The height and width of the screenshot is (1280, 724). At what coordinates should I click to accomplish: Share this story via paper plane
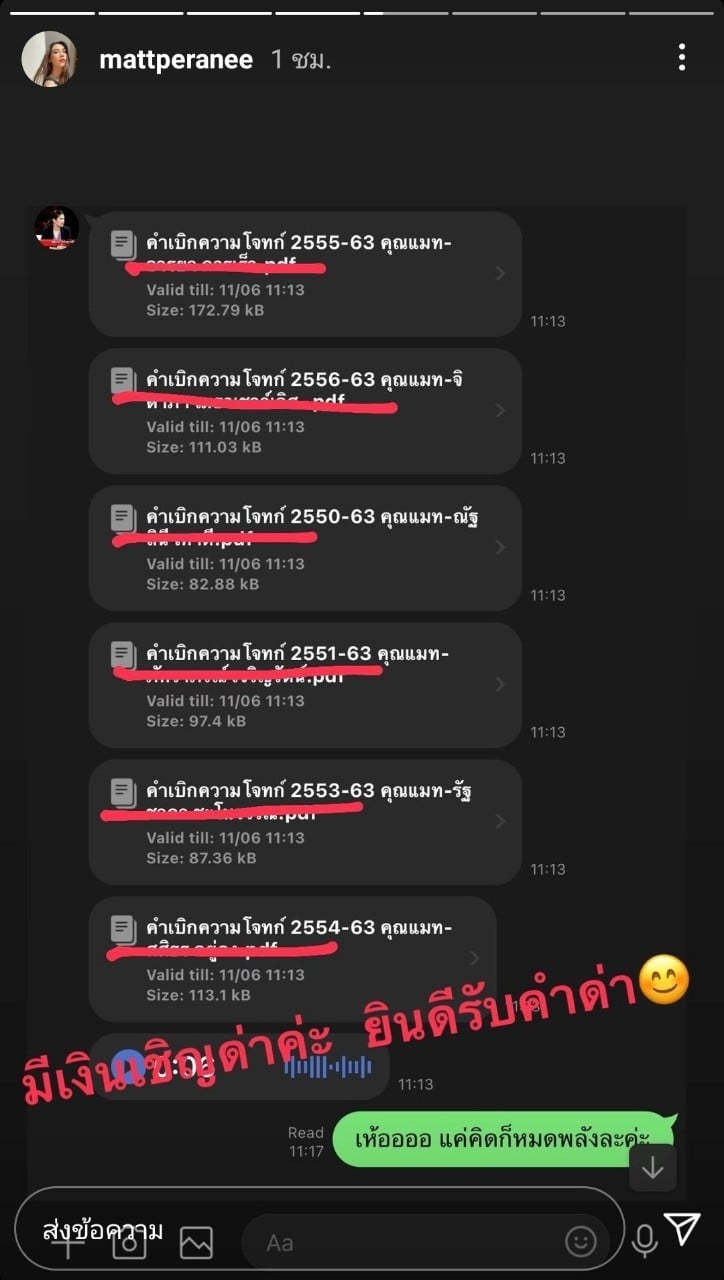click(x=682, y=1230)
